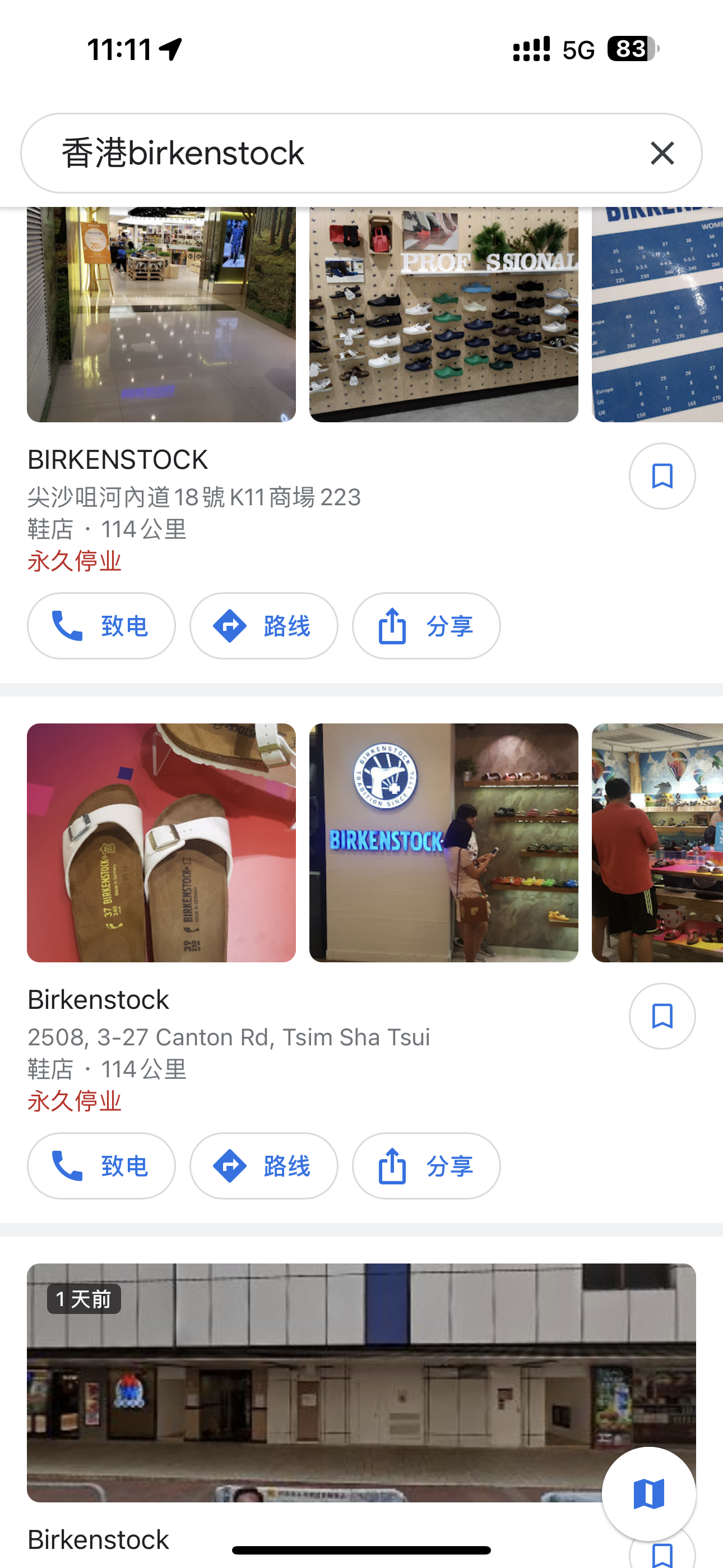The width and height of the screenshot is (723, 1568).
Task: View the balloon mural store photo
Action: point(657,842)
